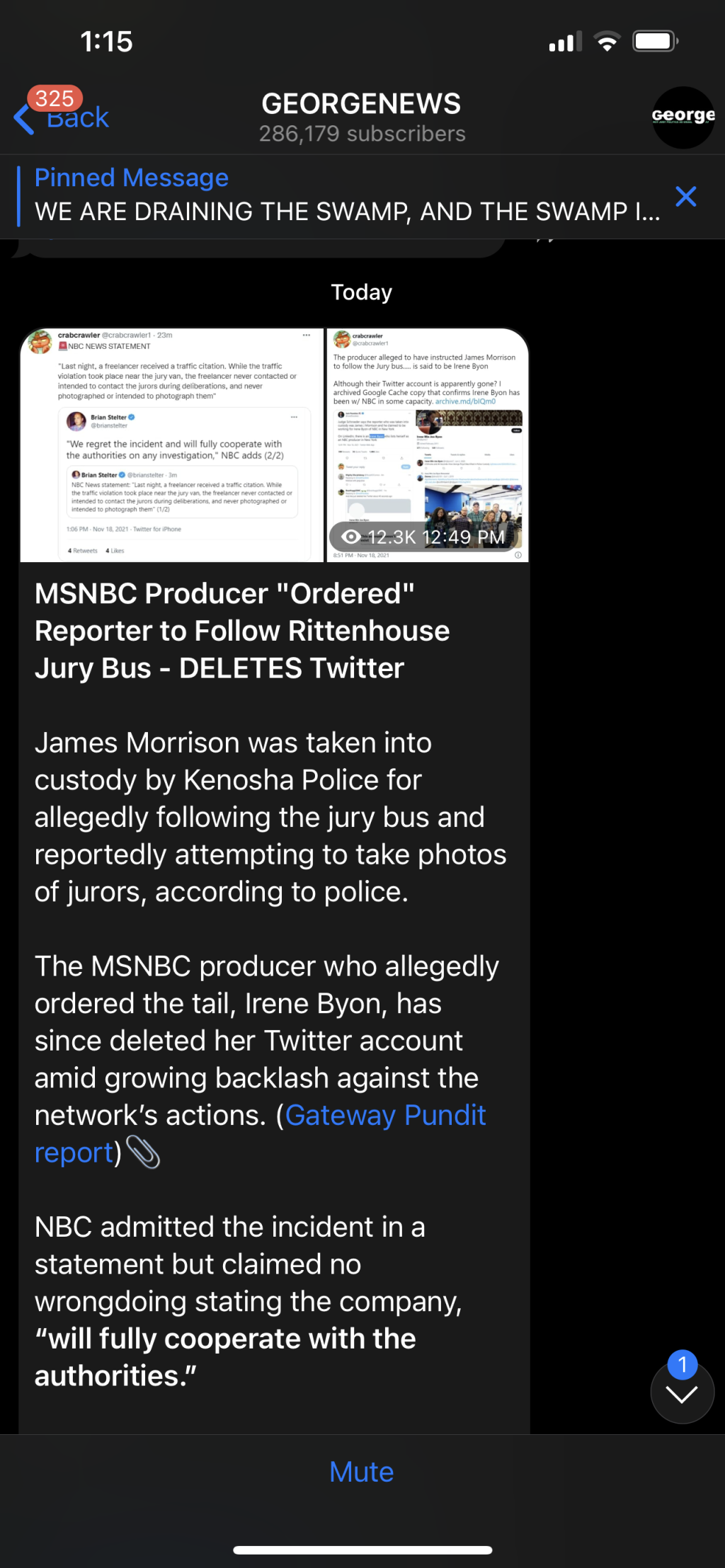Mute the GEORGENEWS channel
The width and height of the screenshot is (725, 1568).
361,1472
